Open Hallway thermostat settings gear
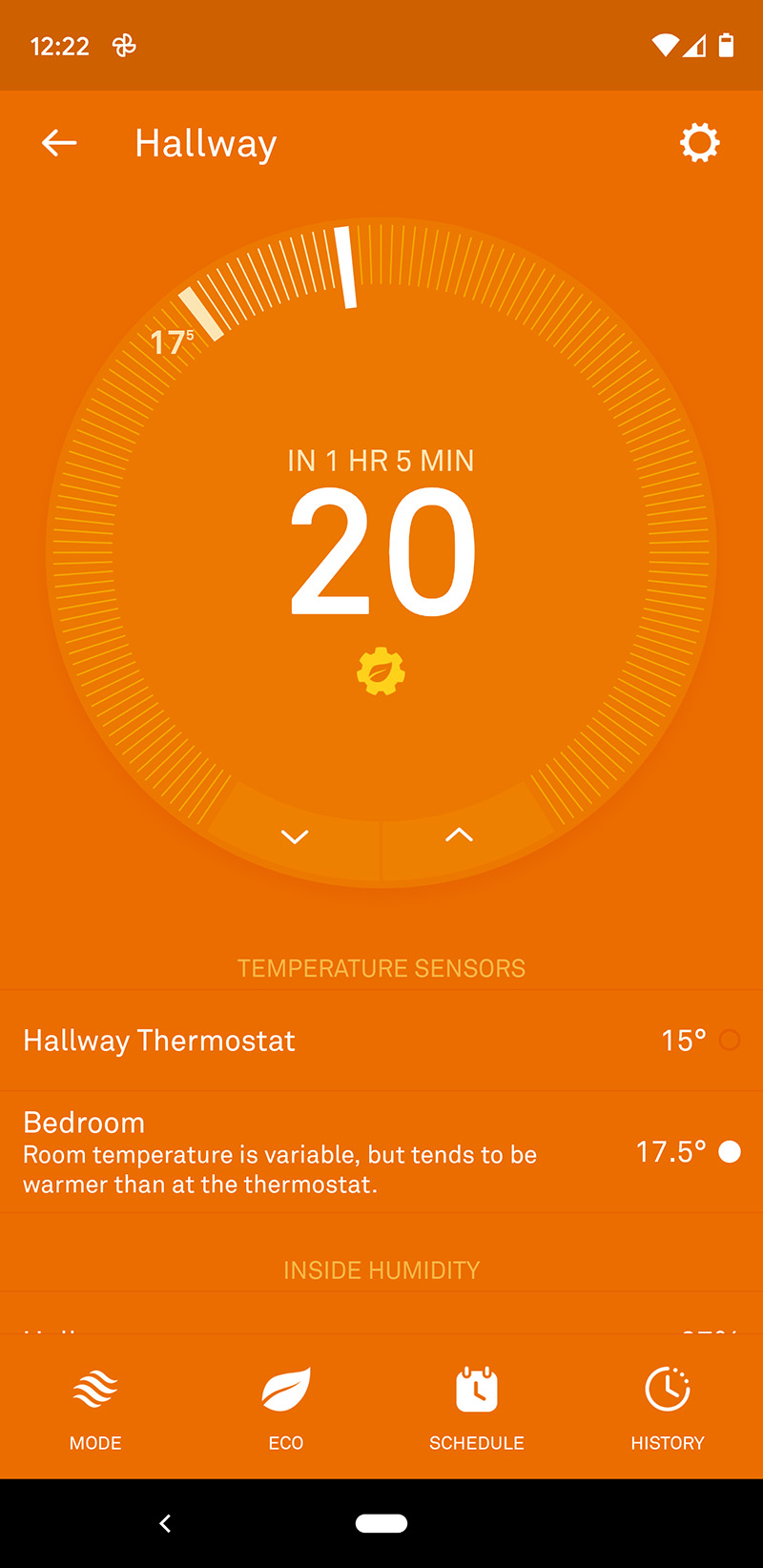The width and height of the screenshot is (763, 1568). tap(699, 143)
